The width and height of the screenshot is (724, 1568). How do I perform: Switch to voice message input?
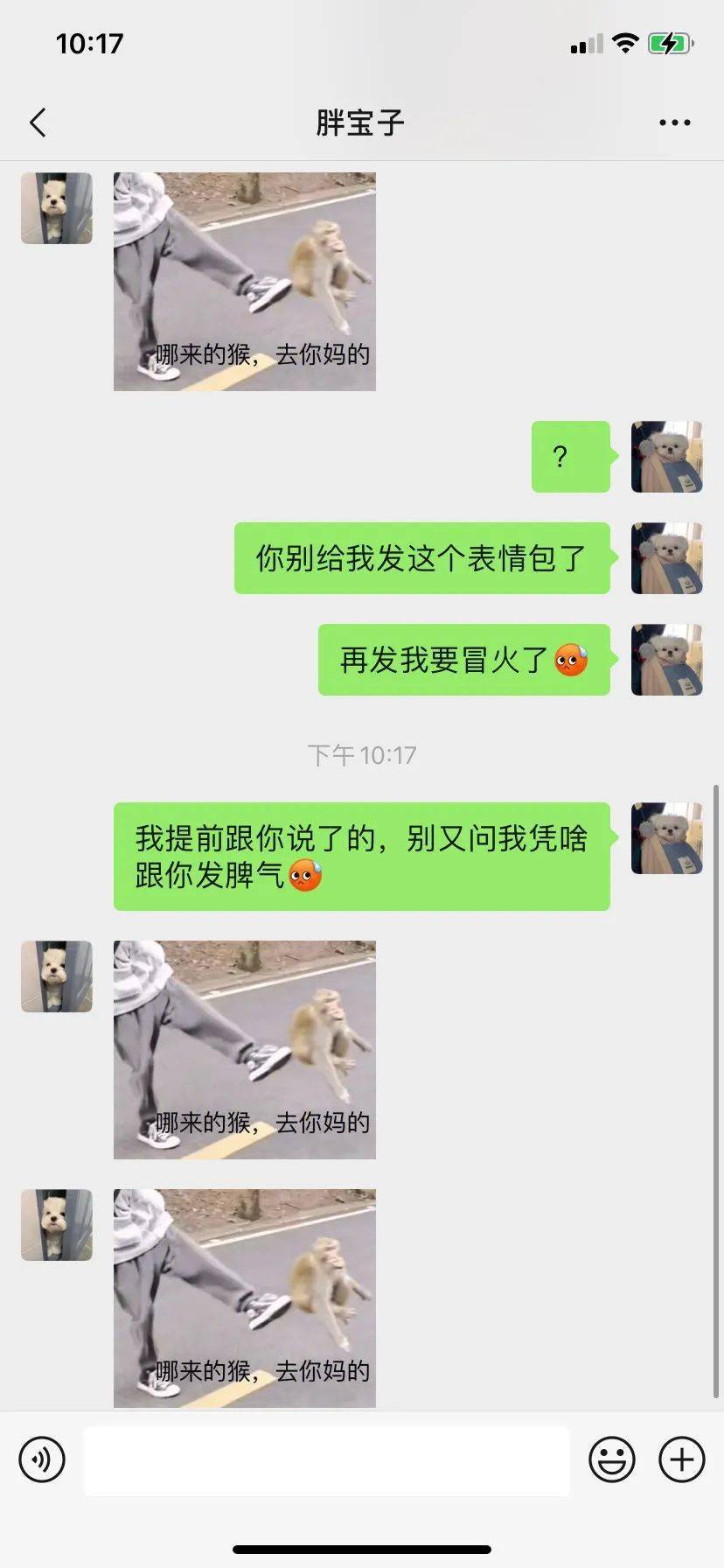[x=42, y=1459]
